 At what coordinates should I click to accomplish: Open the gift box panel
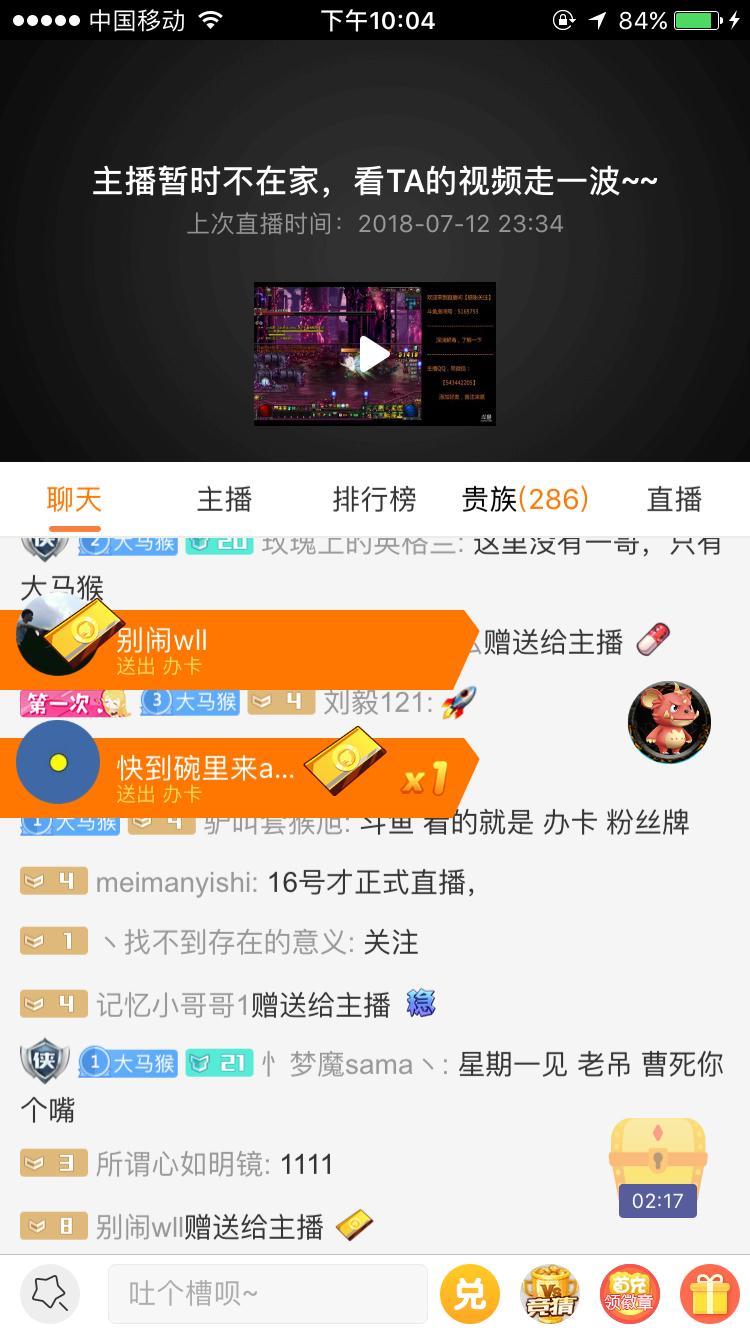[x=709, y=1294]
